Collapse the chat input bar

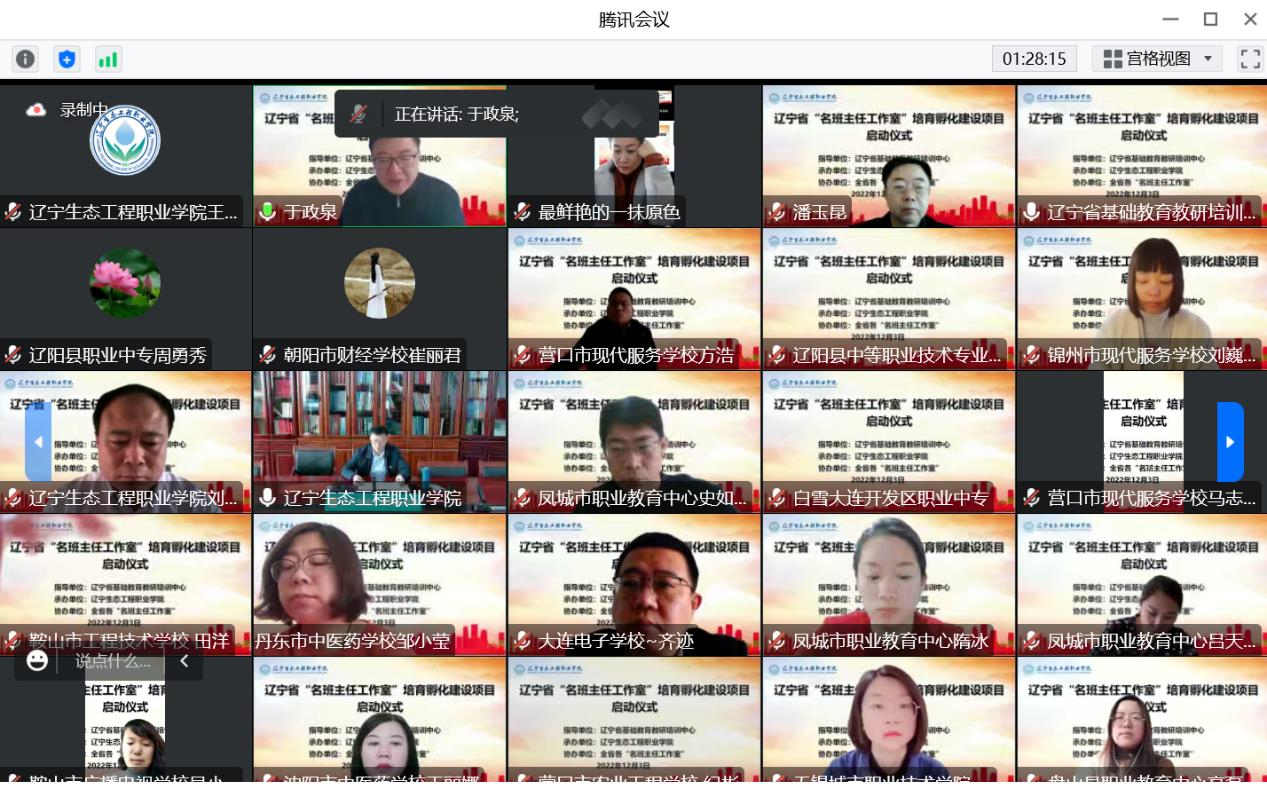pyautogui.click(x=184, y=661)
